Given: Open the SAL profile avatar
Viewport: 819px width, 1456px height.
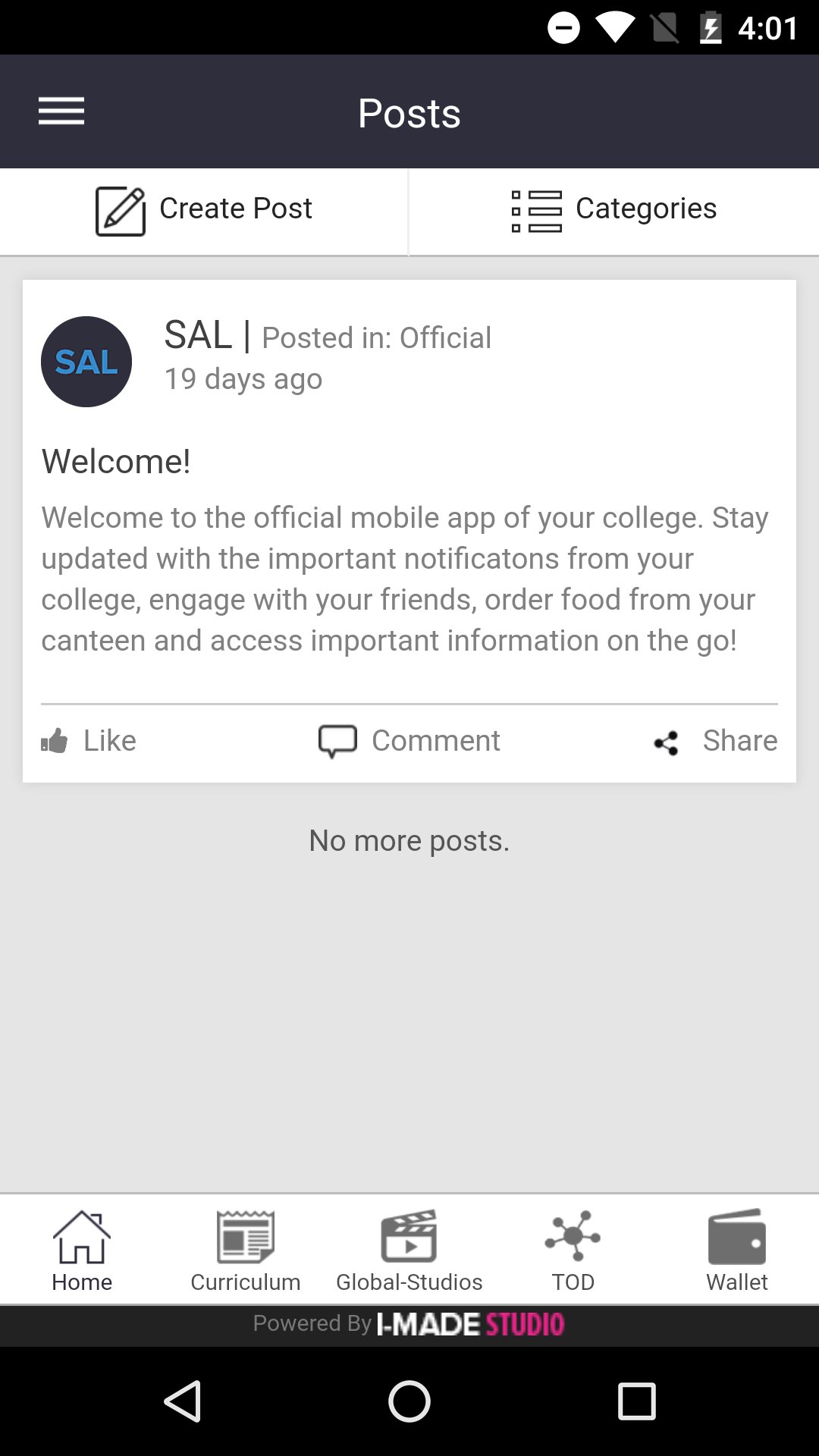Looking at the screenshot, I should click(86, 362).
